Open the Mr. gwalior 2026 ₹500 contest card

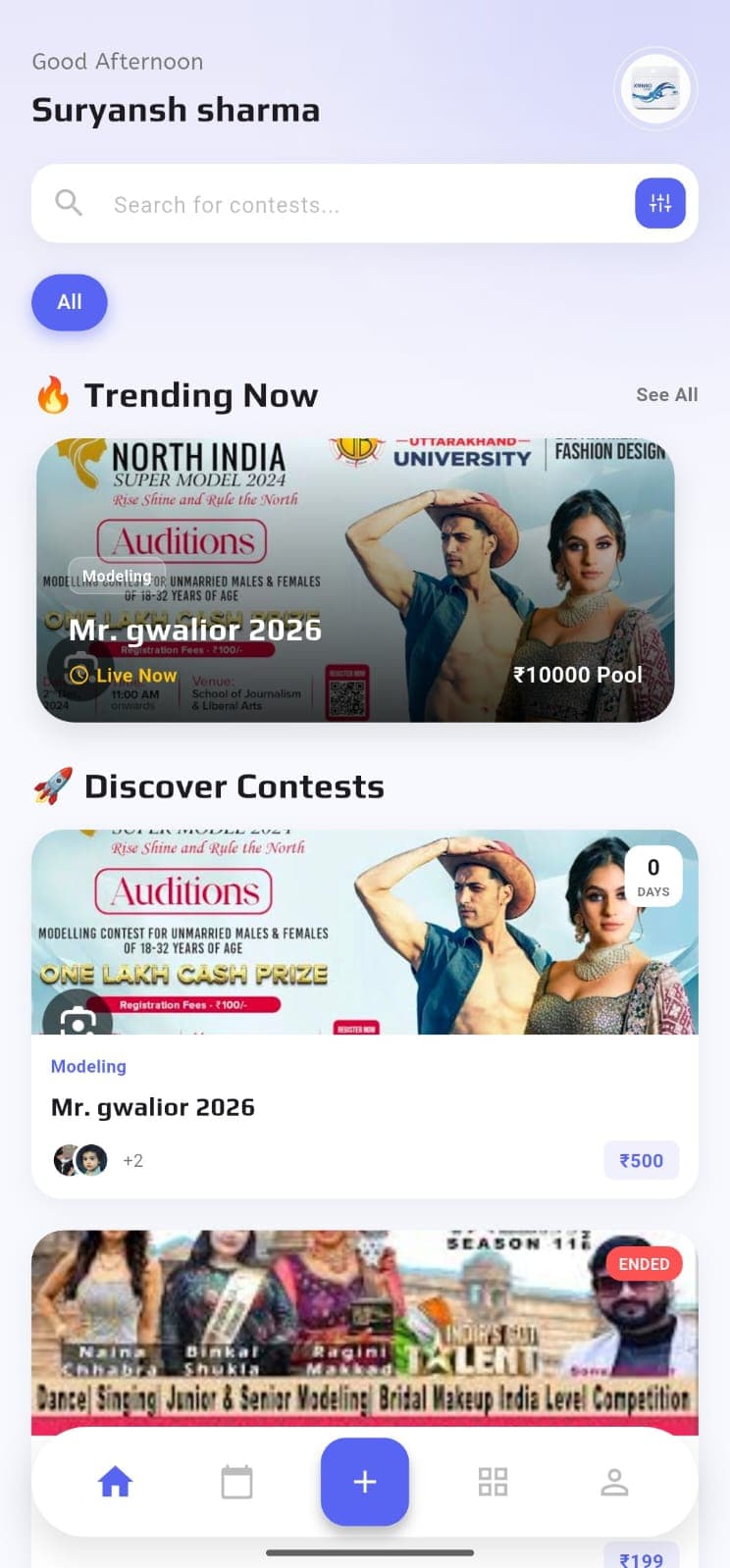[x=364, y=1013]
